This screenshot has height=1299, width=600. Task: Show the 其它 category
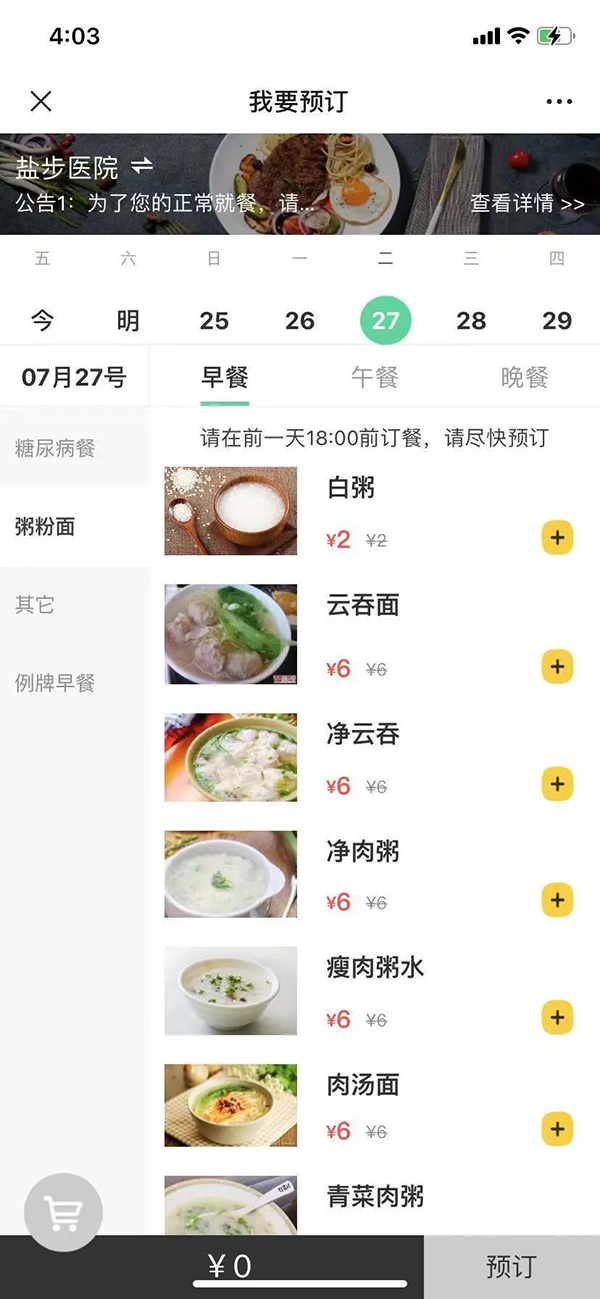35,605
